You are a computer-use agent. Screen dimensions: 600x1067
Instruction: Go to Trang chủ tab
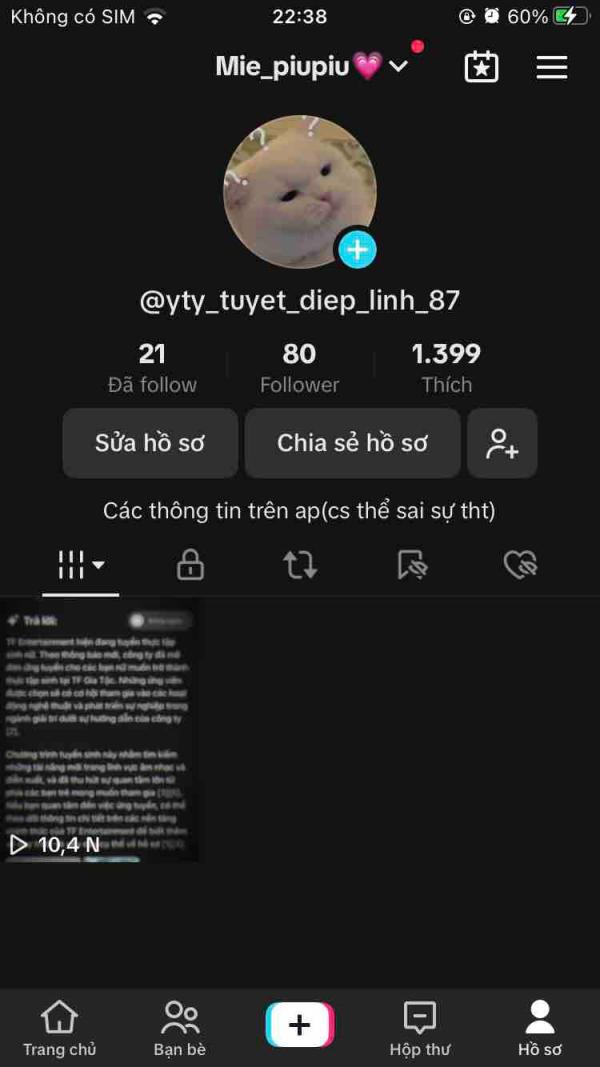tap(59, 1029)
